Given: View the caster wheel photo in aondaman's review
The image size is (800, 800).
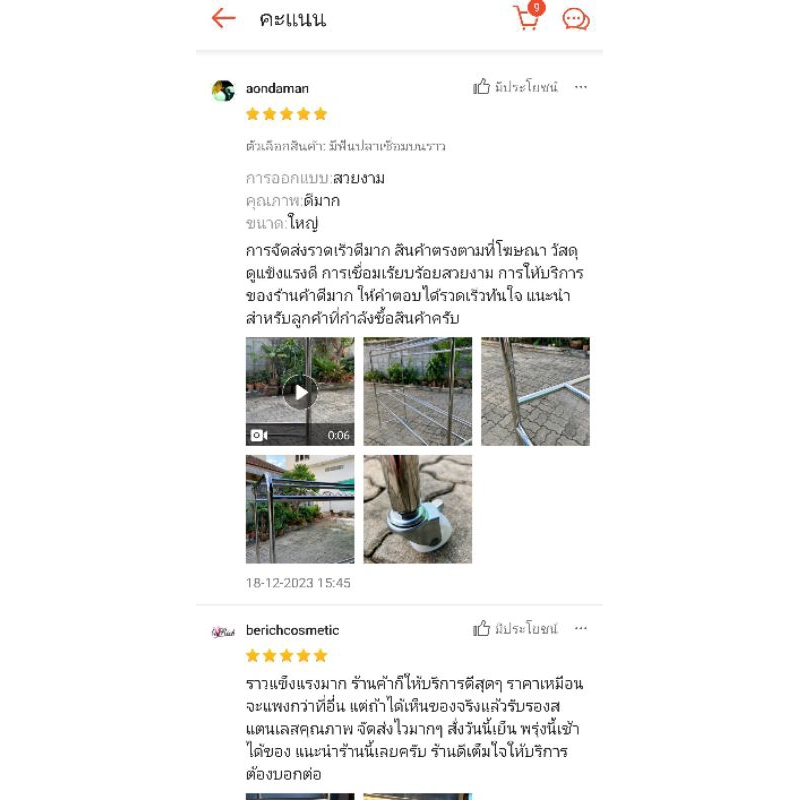Looking at the screenshot, I should (417, 509).
